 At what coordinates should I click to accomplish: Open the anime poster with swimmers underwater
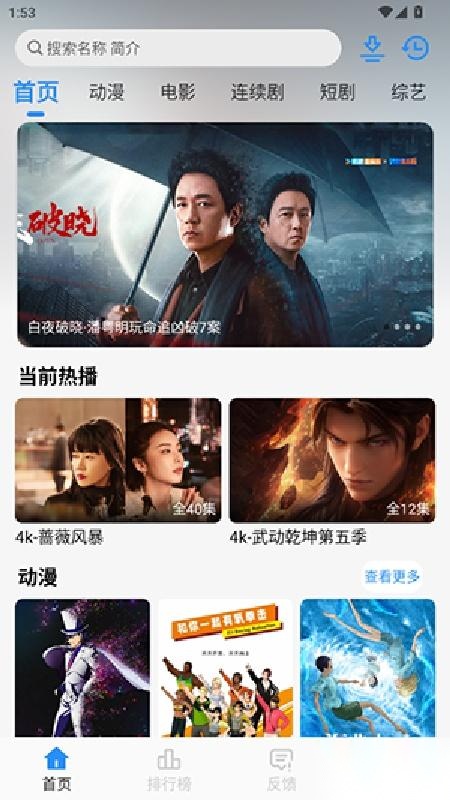pyautogui.click(x=368, y=668)
